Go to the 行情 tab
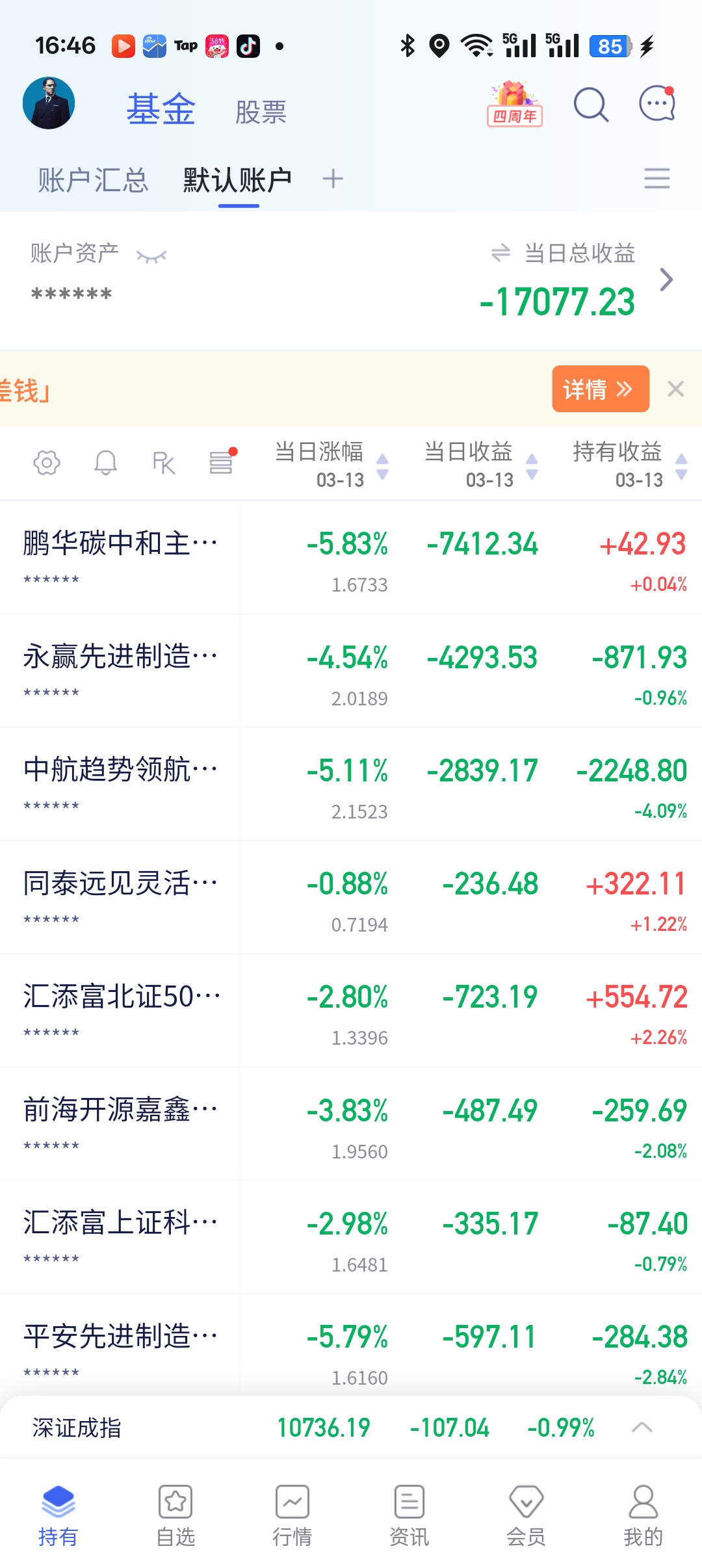The width and height of the screenshot is (702, 1568). point(292,1515)
